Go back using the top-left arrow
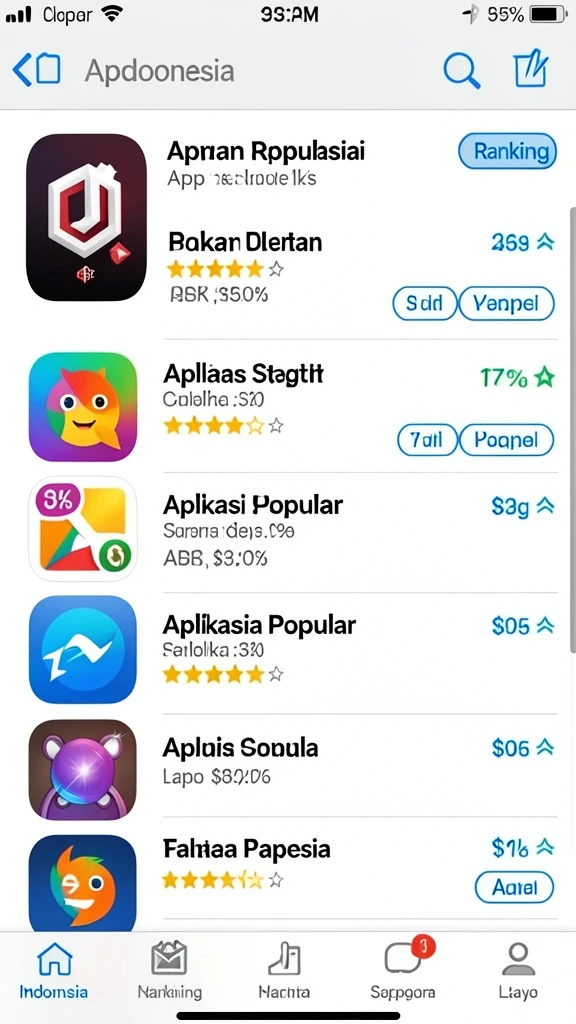Viewport: 576px width, 1024px height. pos(22,70)
